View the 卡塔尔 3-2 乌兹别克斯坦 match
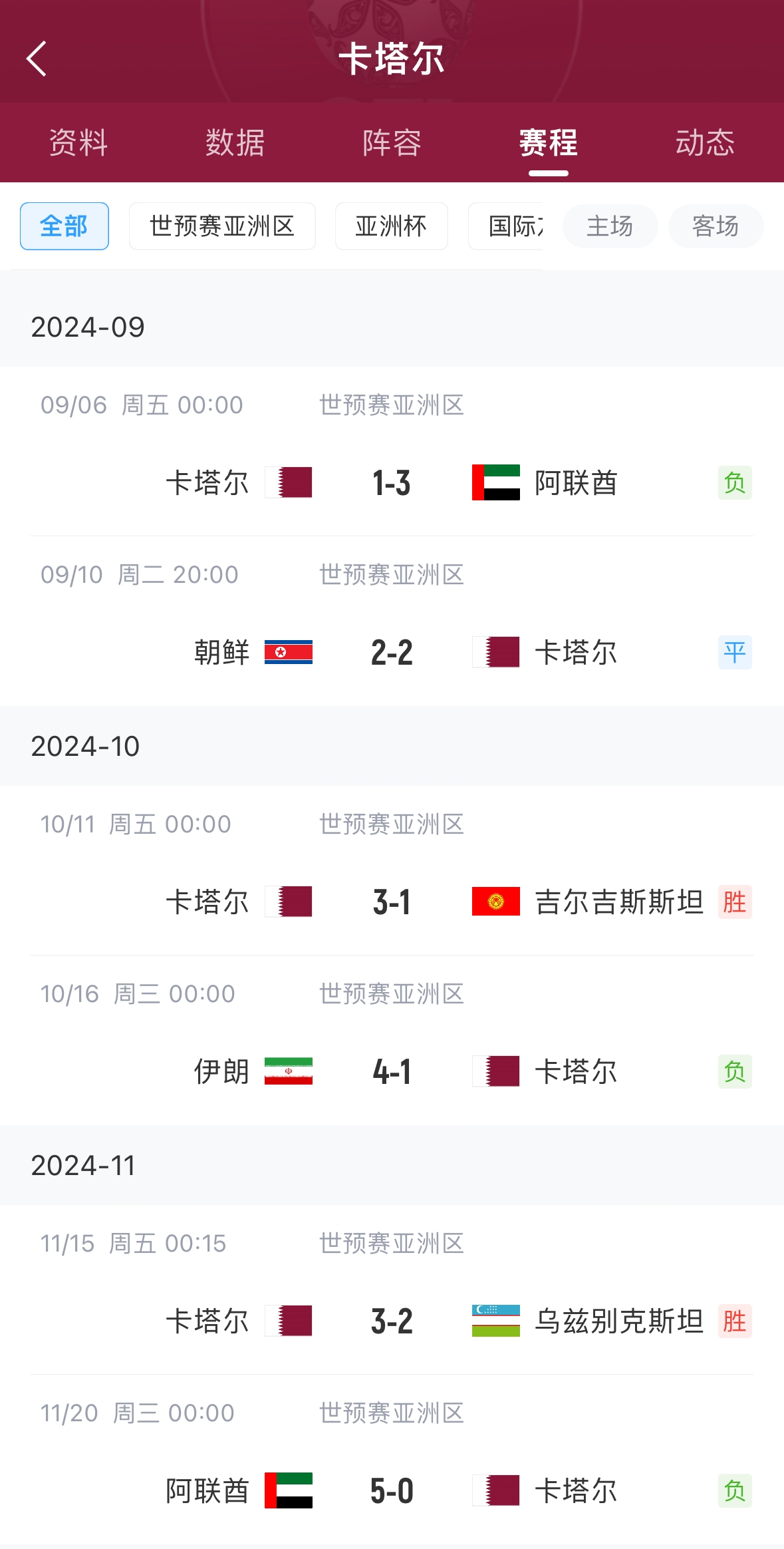 coord(392,1321)
